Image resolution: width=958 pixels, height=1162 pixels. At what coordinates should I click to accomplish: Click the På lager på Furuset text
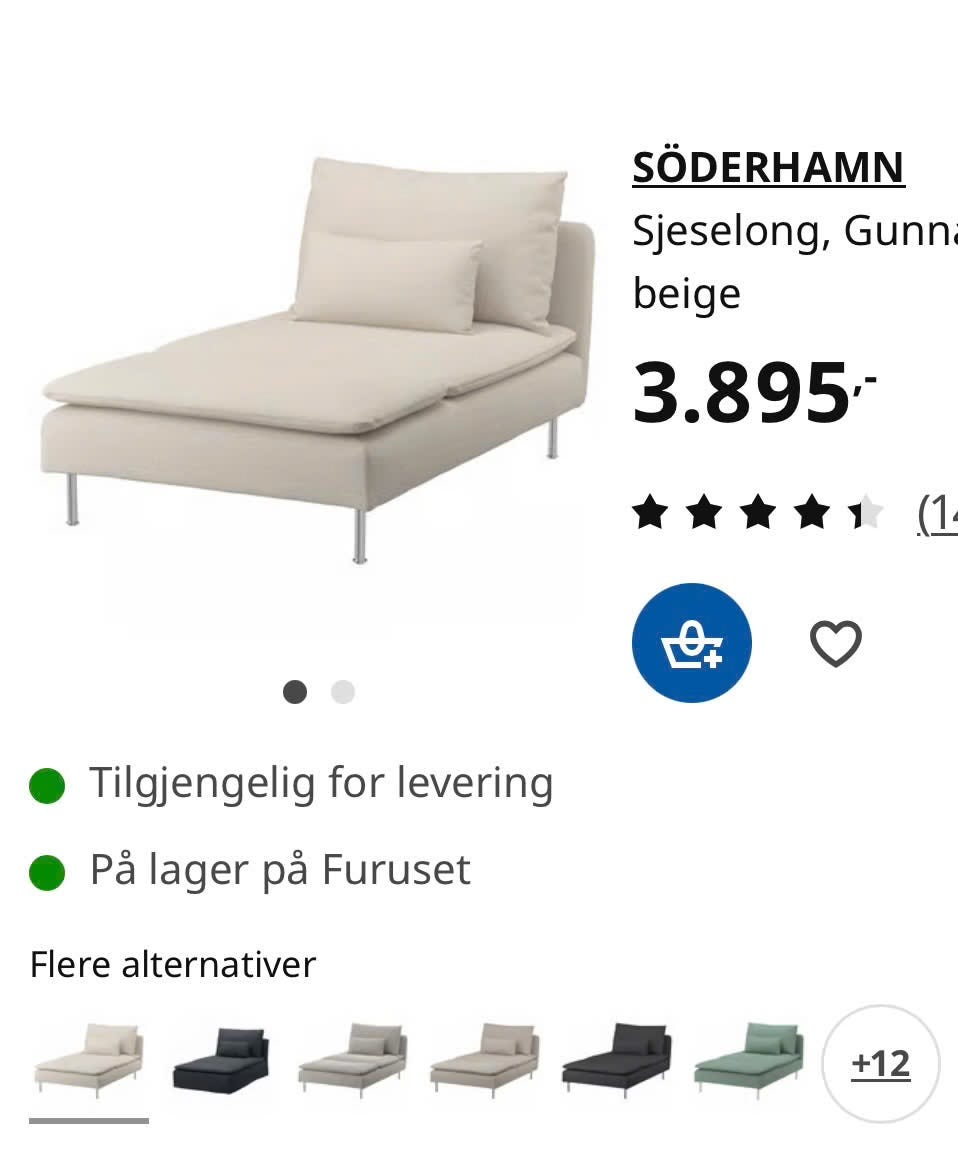(x=279, y=871)
